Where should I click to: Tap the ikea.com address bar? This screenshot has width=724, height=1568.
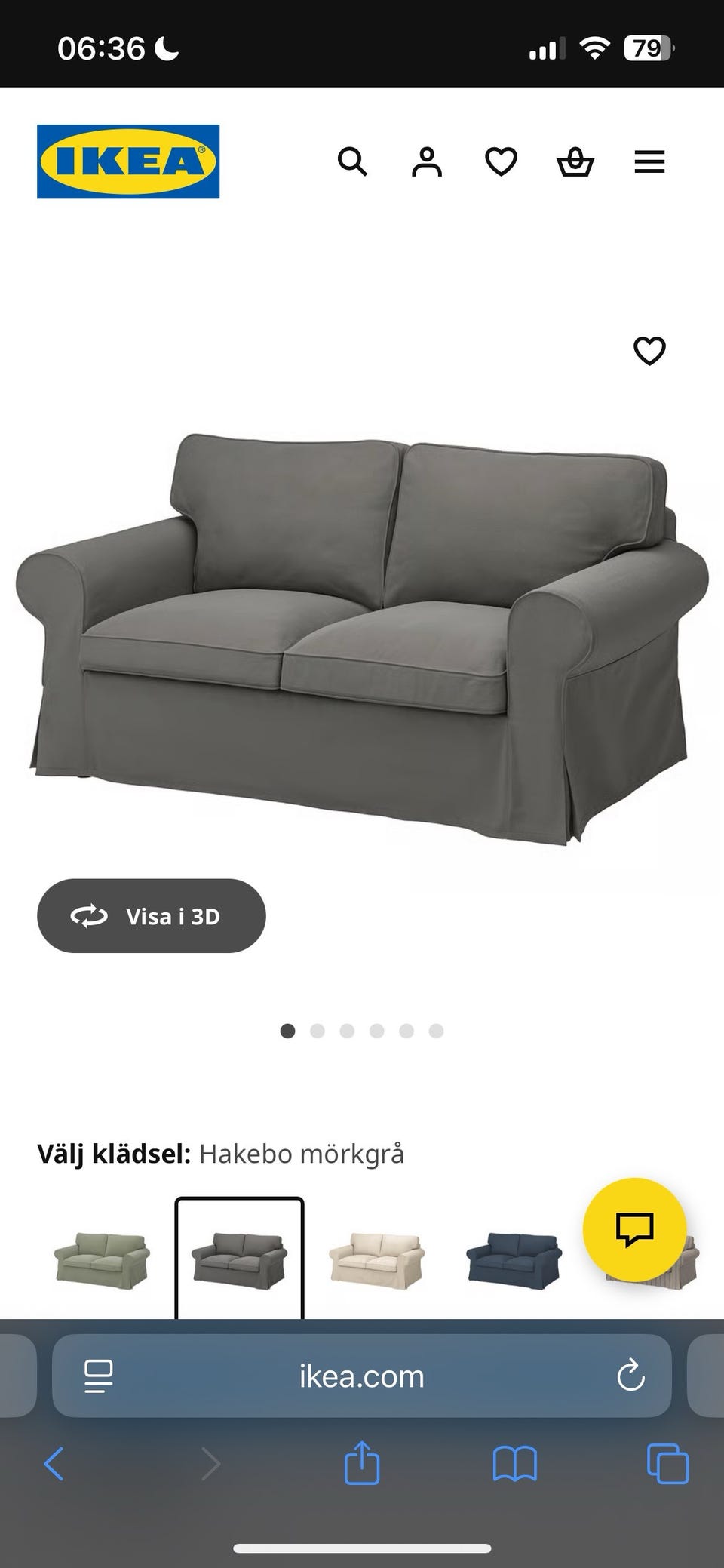click(362, 1376)
